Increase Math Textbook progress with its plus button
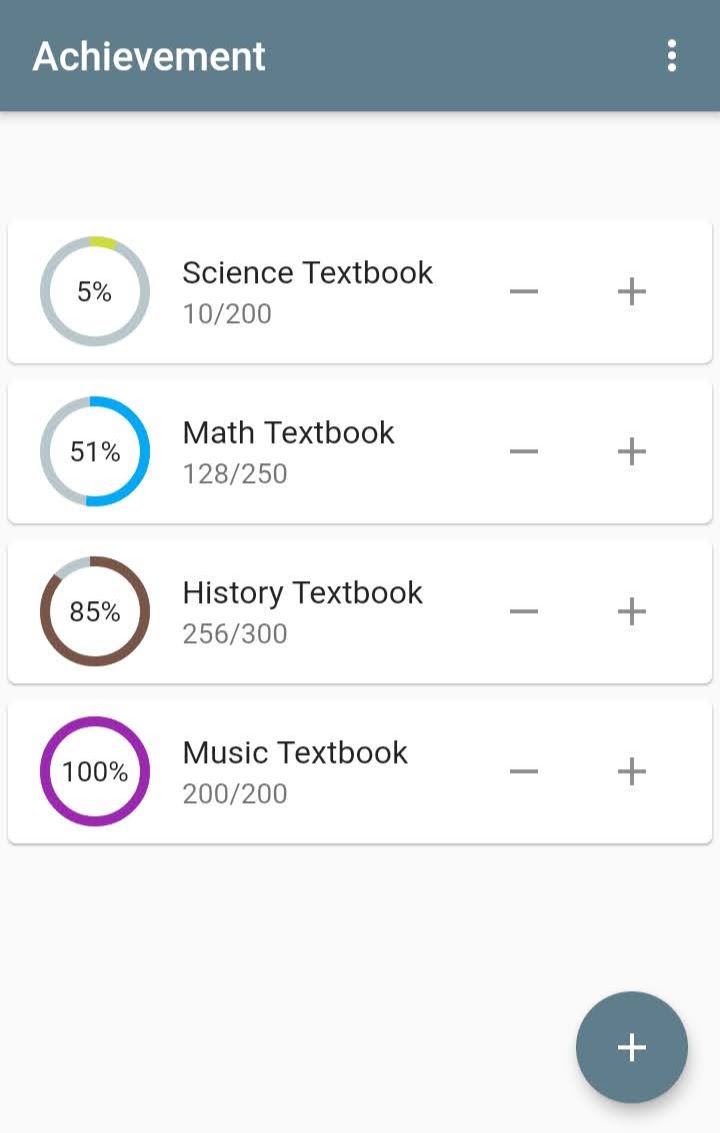This screenshot has height=1133, width=720. click(631, 451)
